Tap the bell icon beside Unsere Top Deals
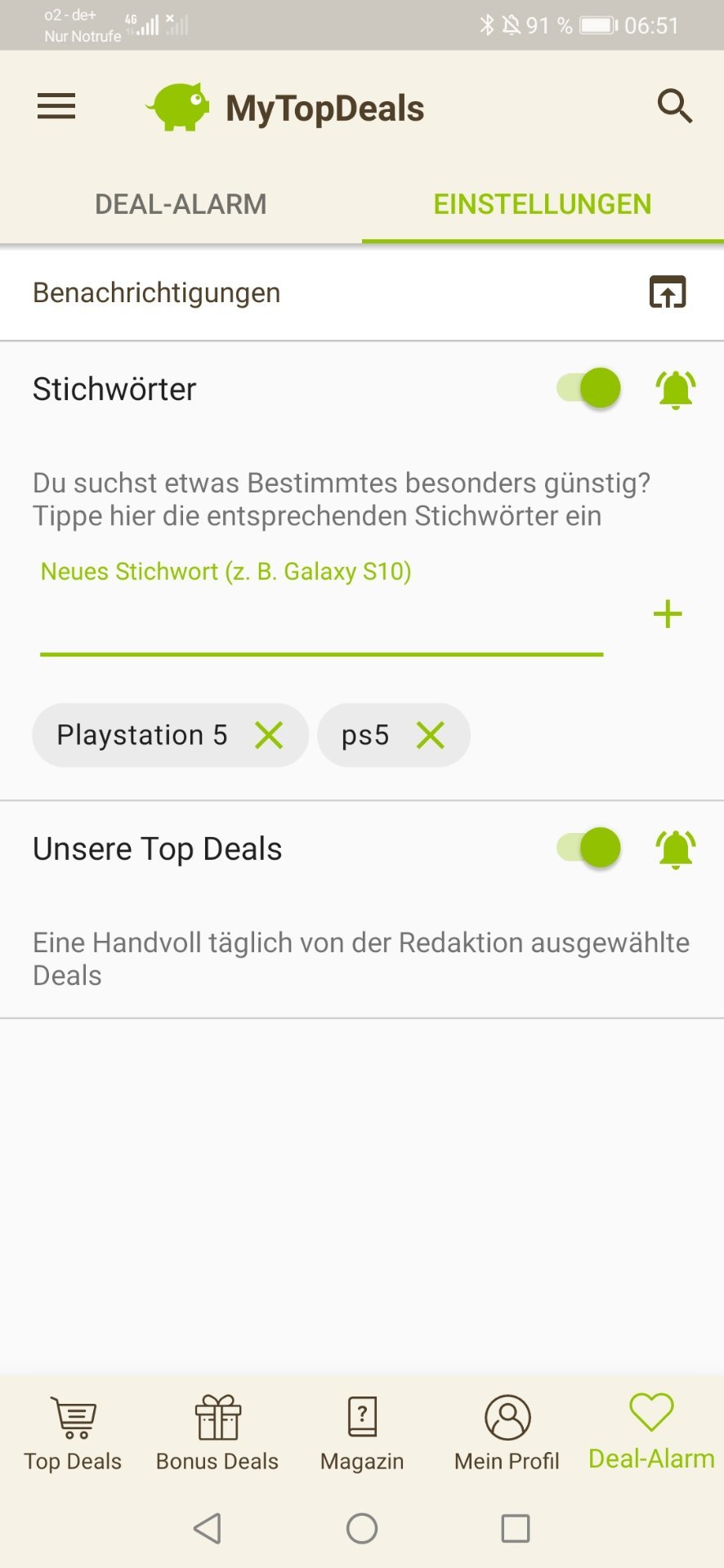 (675, 849)
